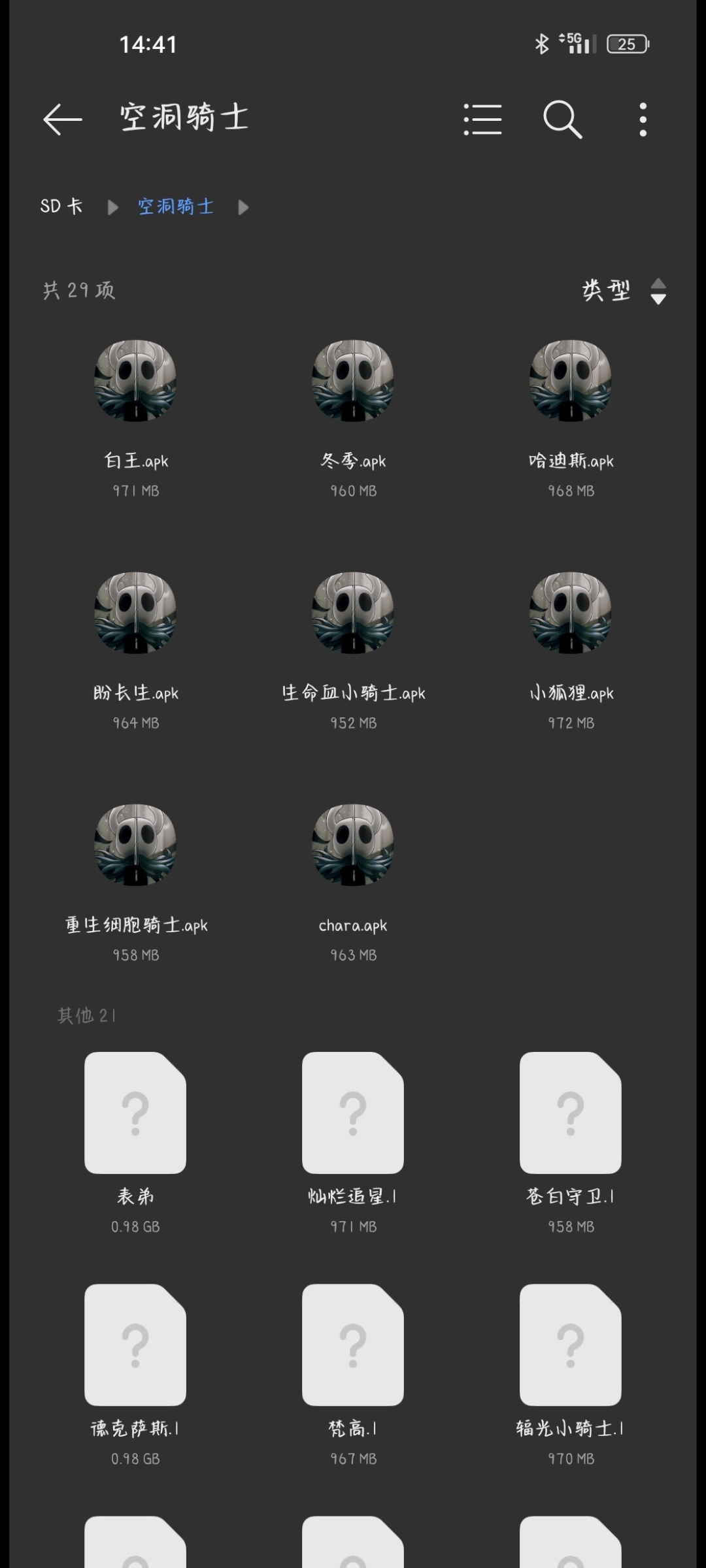
Task: Open the three-dot overflow menu
Action: pos(643,120)
